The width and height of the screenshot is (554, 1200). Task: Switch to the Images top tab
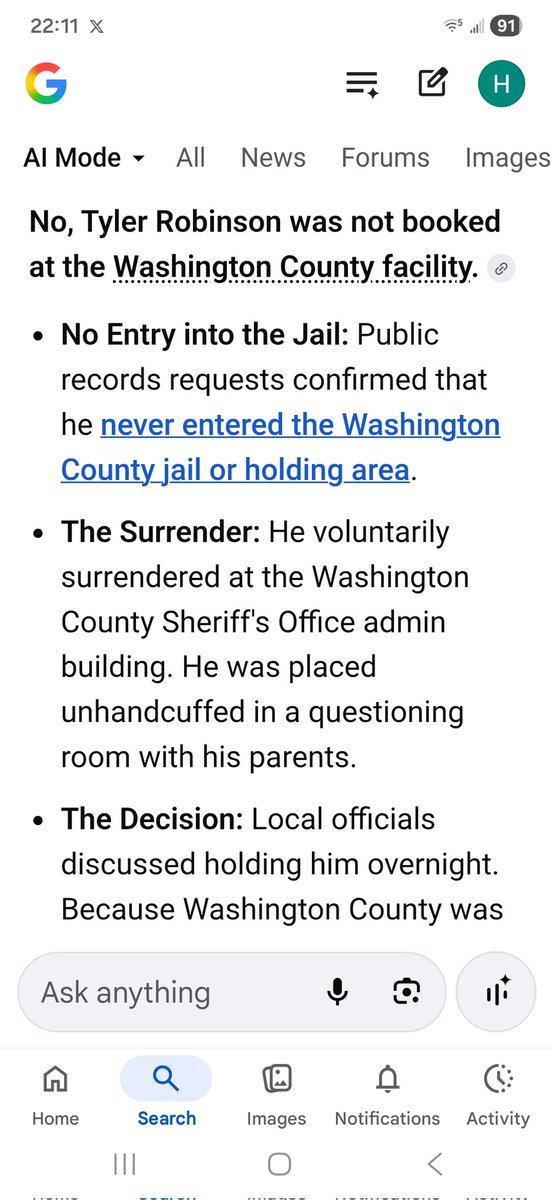[507, 158]
